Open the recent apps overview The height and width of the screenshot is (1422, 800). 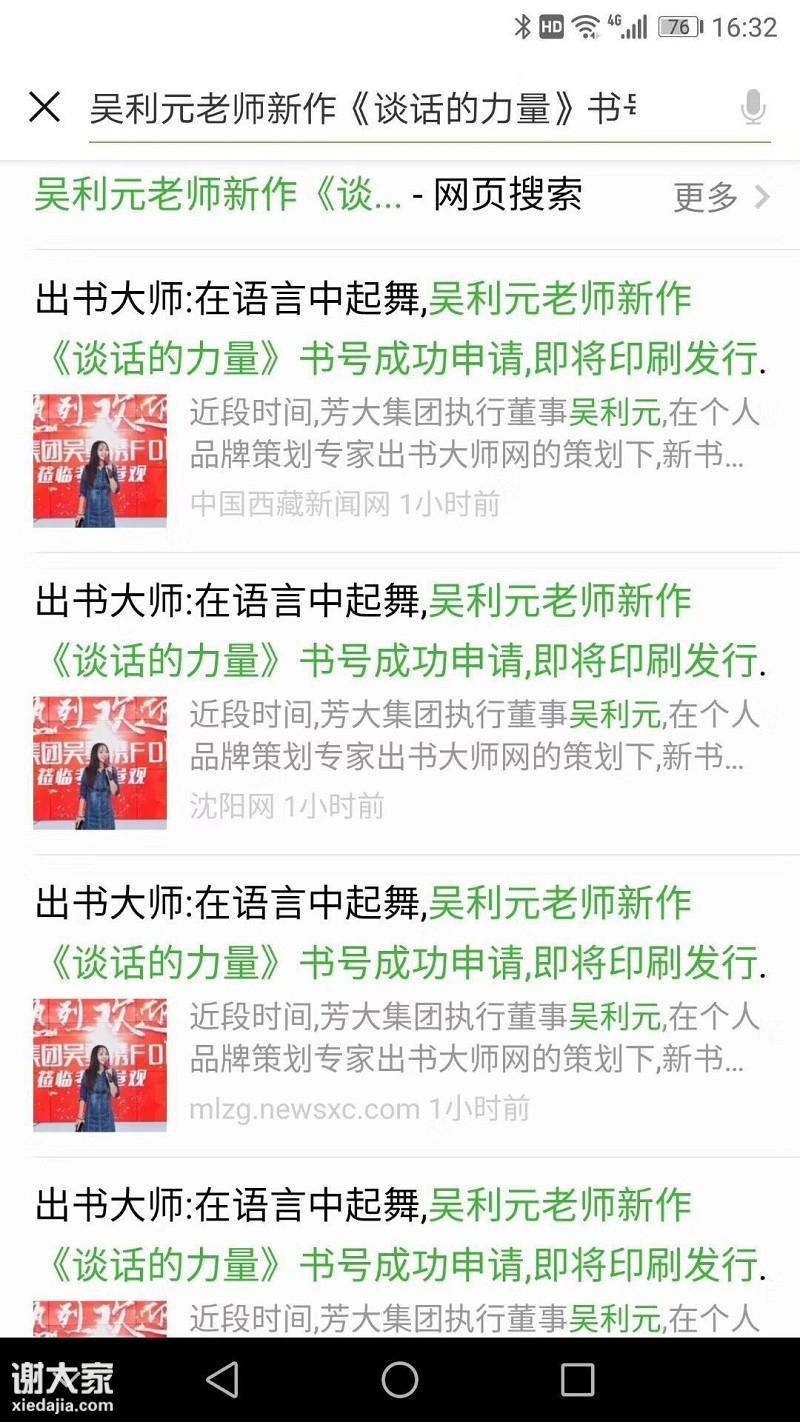(577, 1380)
